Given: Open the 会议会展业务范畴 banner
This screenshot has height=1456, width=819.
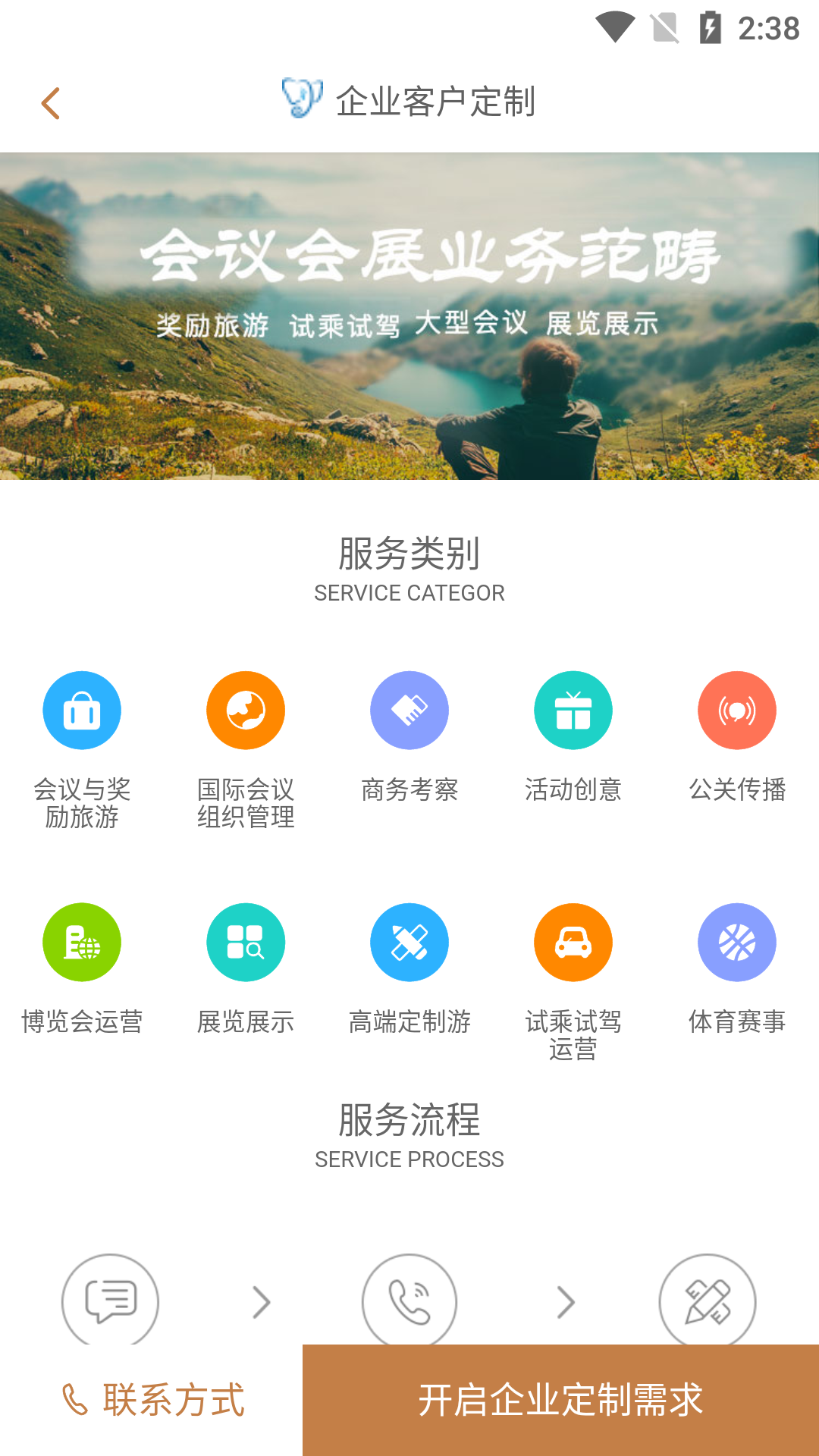Looking at the screenshot, I should 409,316.
